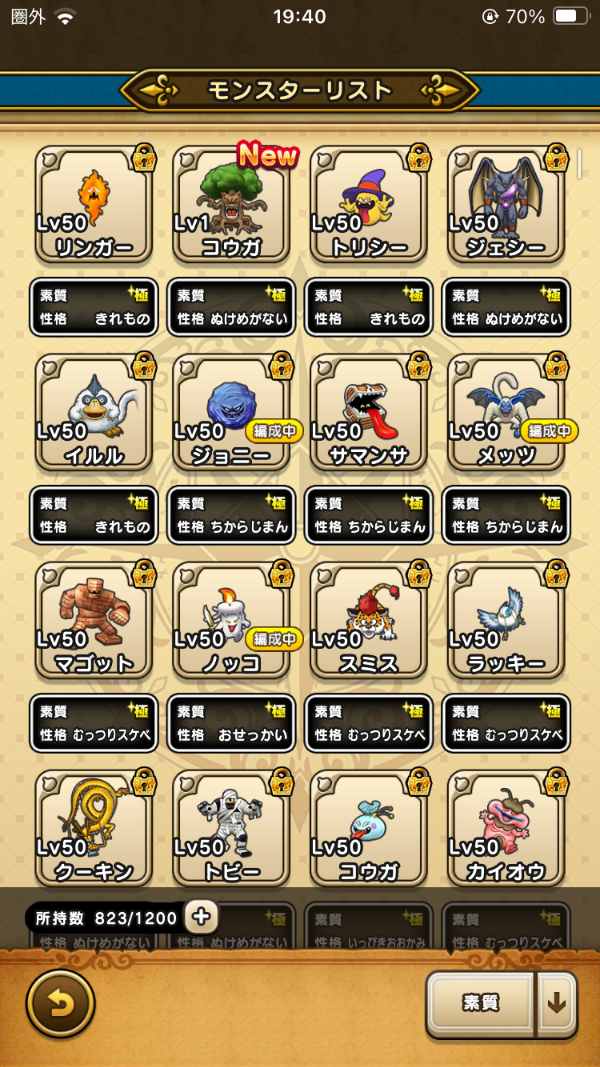Select monster カイオウ
The image size is (600, 1067).
[x=506, y=828]
